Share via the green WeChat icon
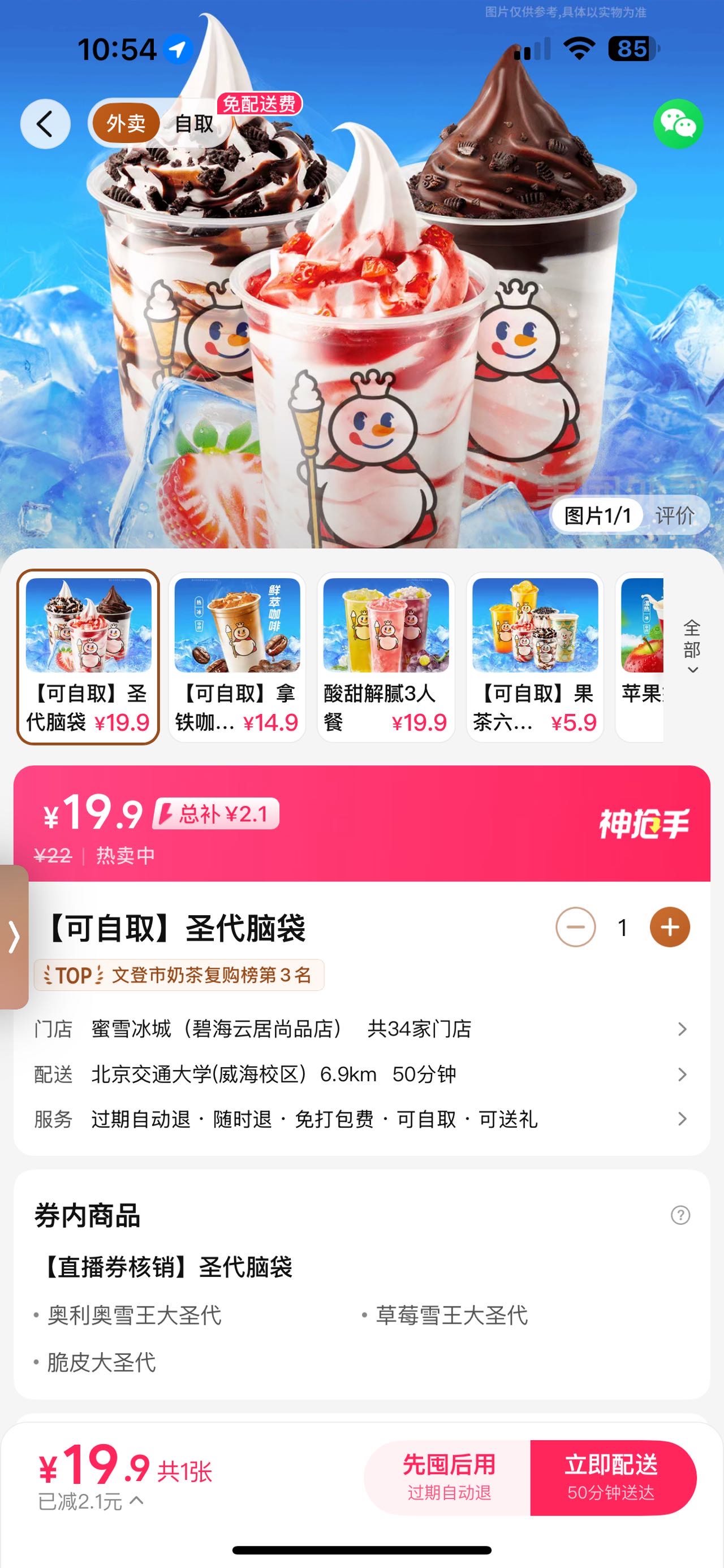Screen dimensions: 724x1568 pyautogui.click(x=678, y=124)
